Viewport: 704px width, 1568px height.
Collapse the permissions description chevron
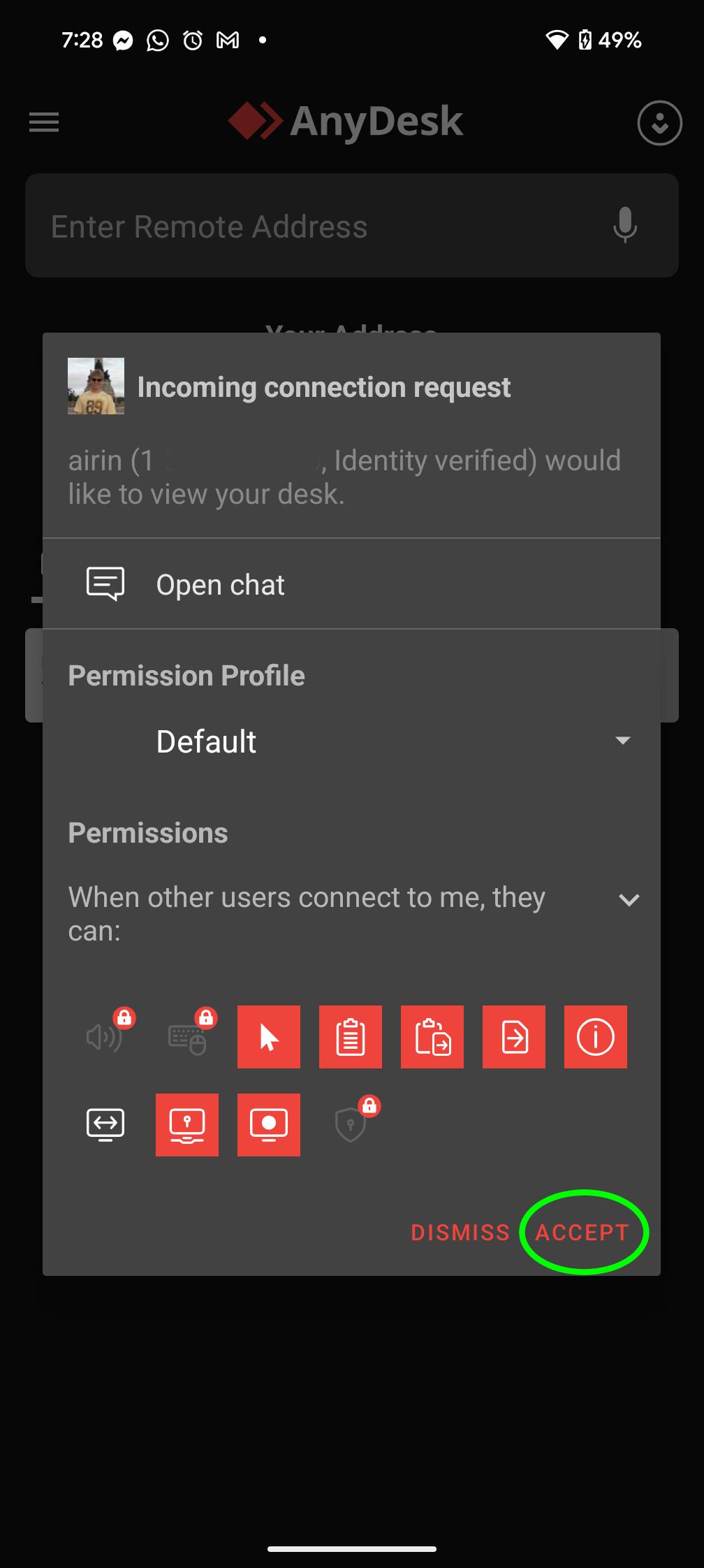point(629,900)
